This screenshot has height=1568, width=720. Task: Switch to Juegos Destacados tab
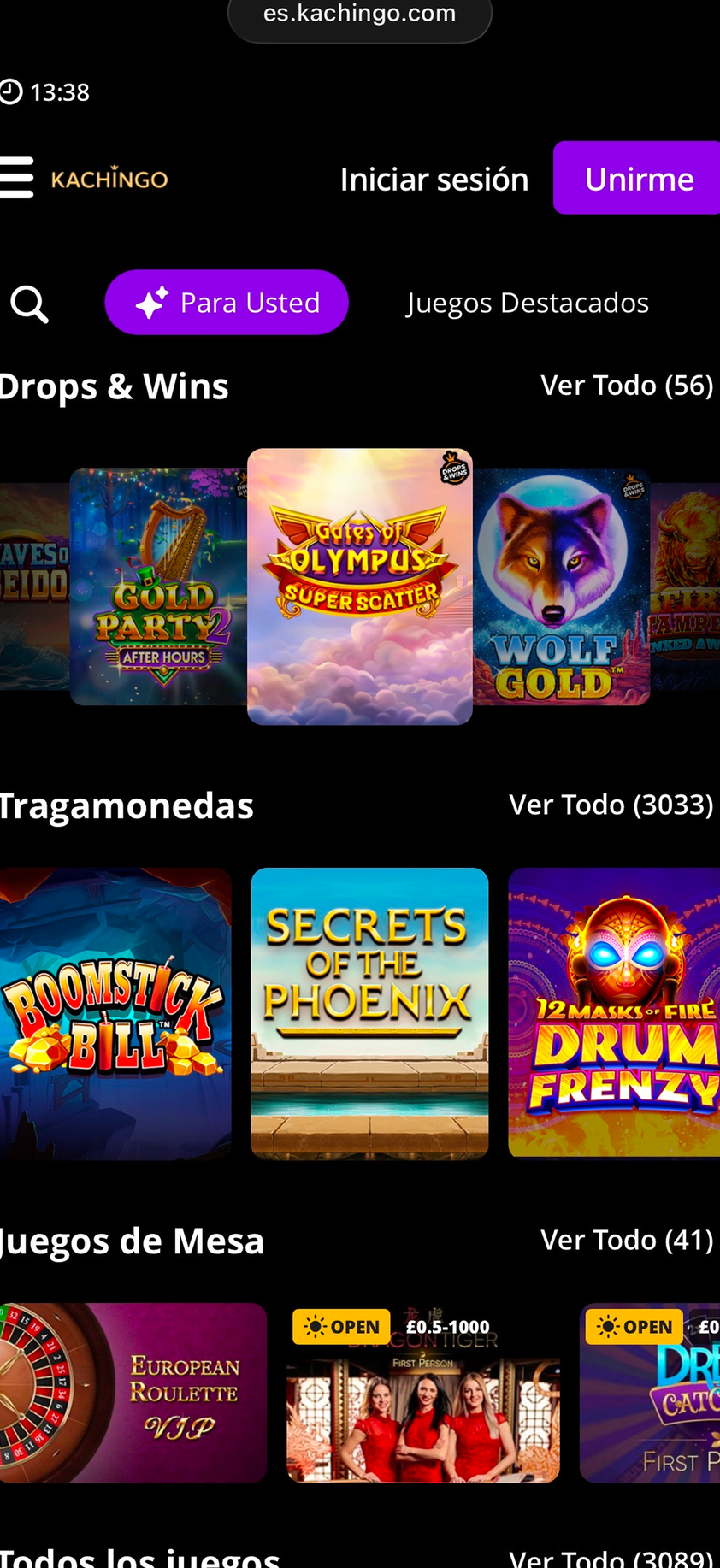pos(528,303)
